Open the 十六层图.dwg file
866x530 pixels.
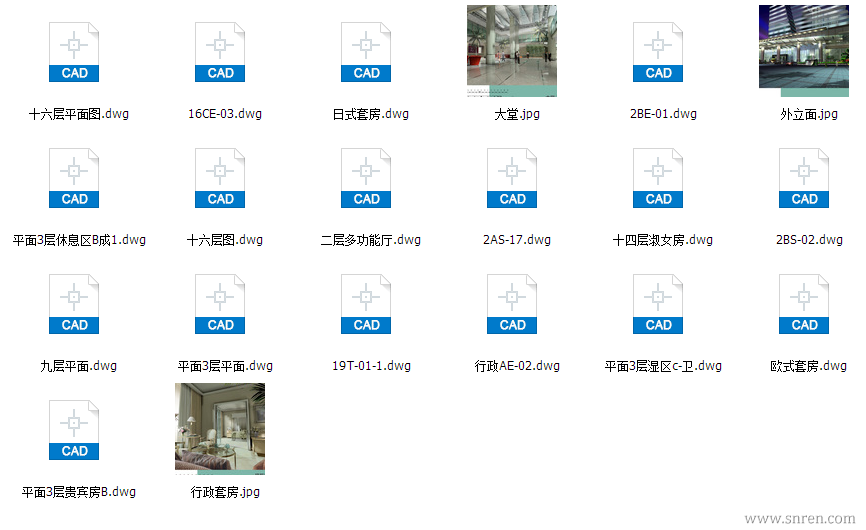click(x=221, y=178)
